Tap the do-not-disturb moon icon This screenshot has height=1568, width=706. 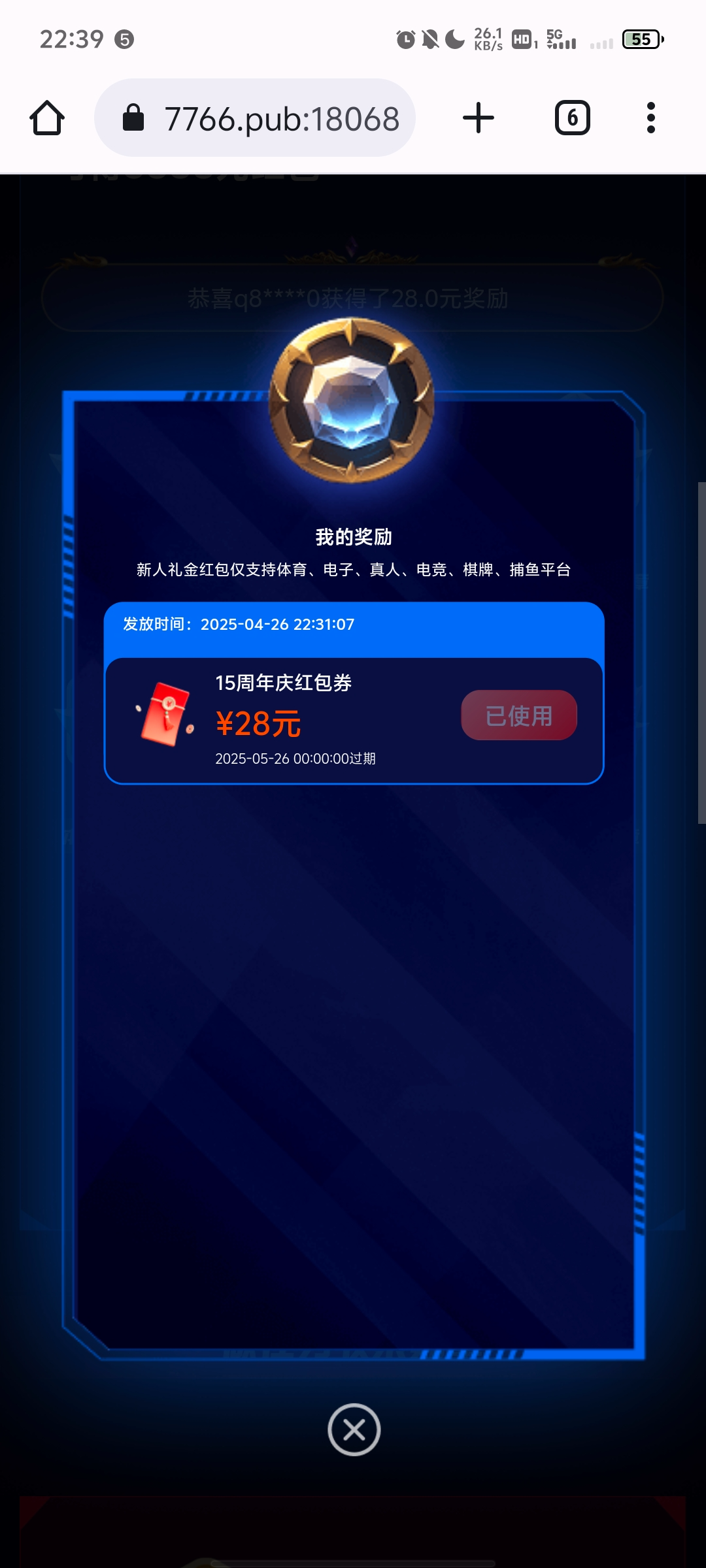coord(452,38)
